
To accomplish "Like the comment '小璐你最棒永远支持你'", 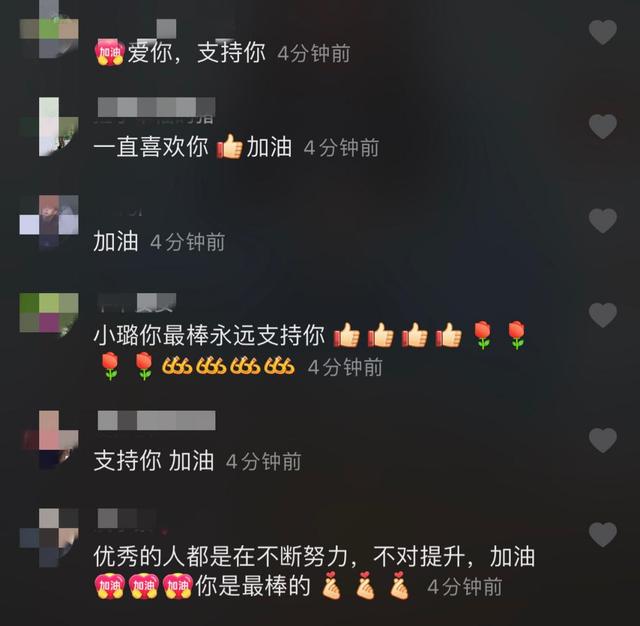I will 602,315.
